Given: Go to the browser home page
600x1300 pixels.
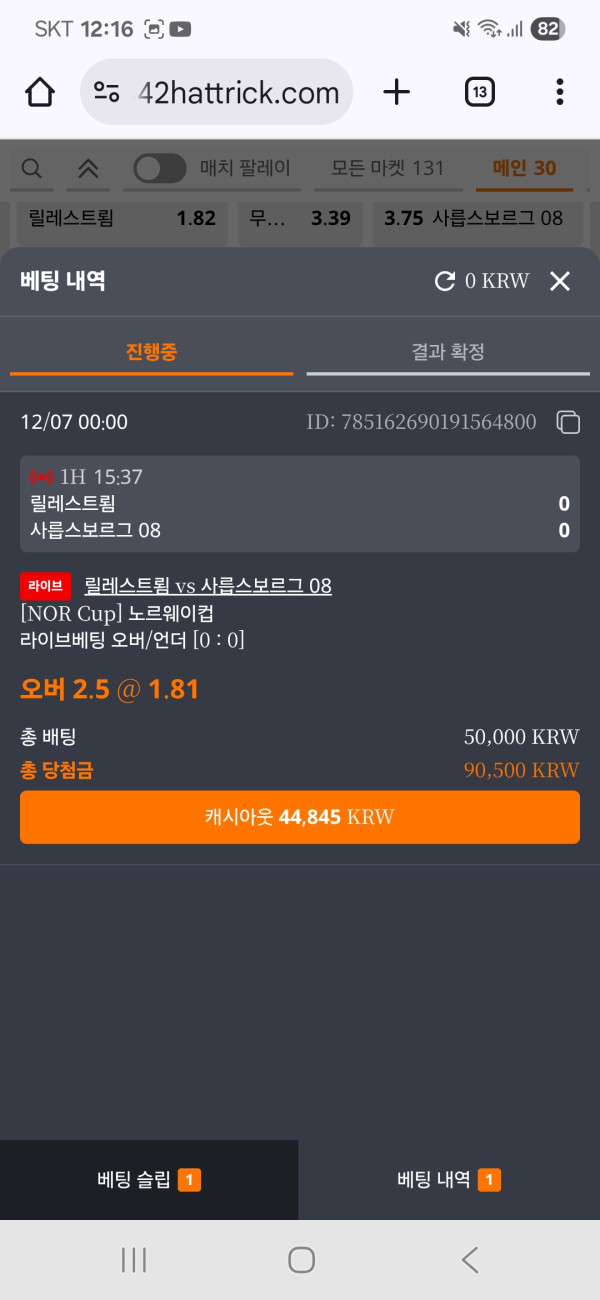Looking at the screenshot, I should (39, 93).
